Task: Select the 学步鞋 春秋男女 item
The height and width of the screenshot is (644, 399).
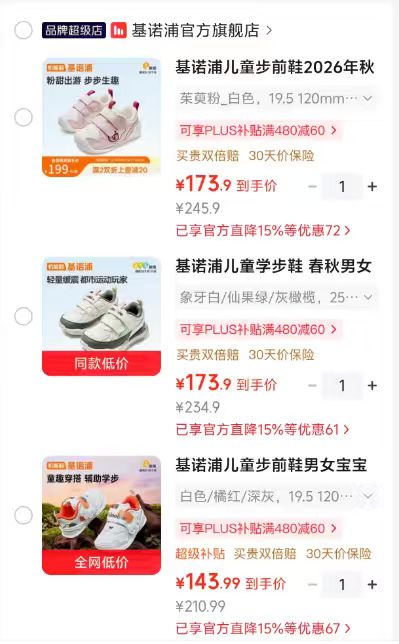Action: [23, 316]
